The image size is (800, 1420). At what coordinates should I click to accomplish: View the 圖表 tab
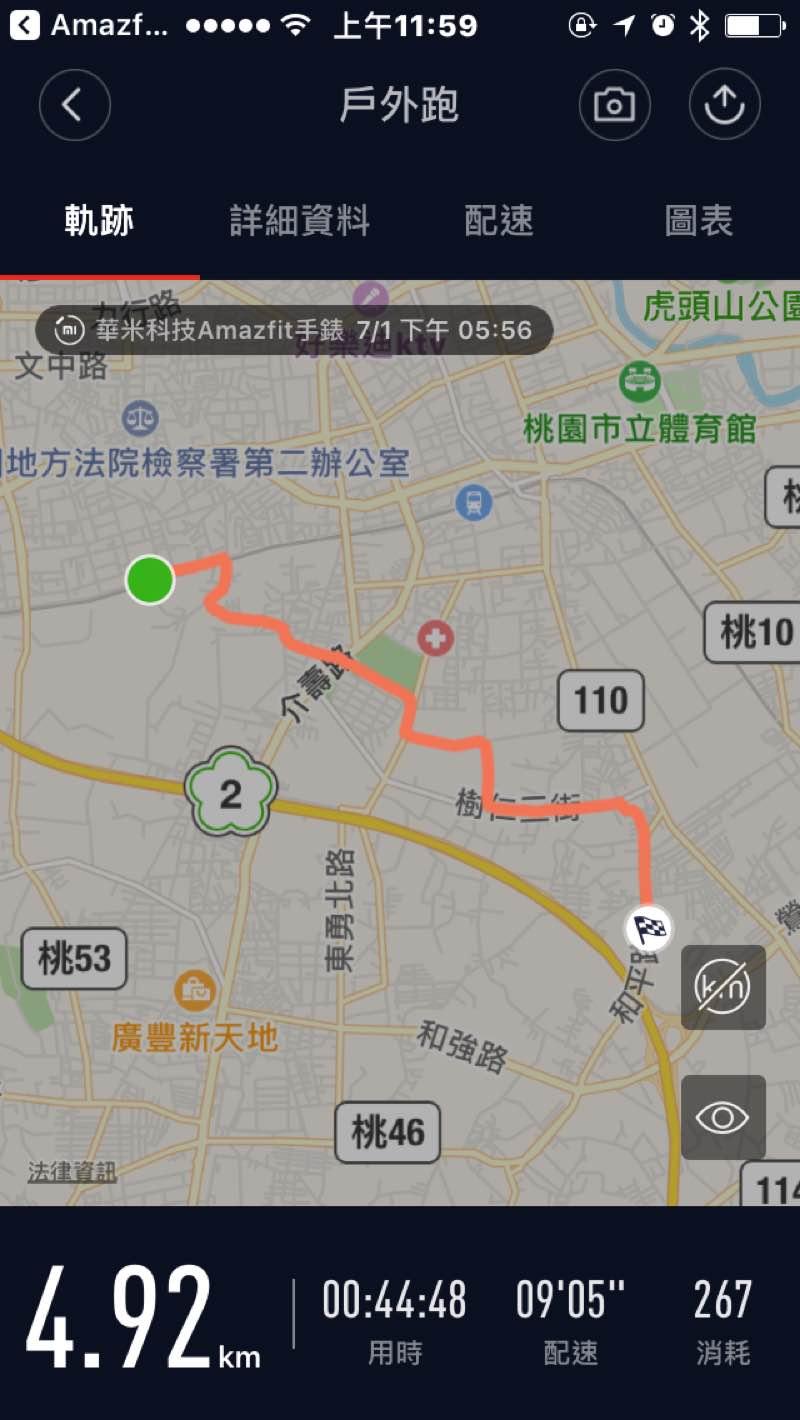tap(699, 221)
